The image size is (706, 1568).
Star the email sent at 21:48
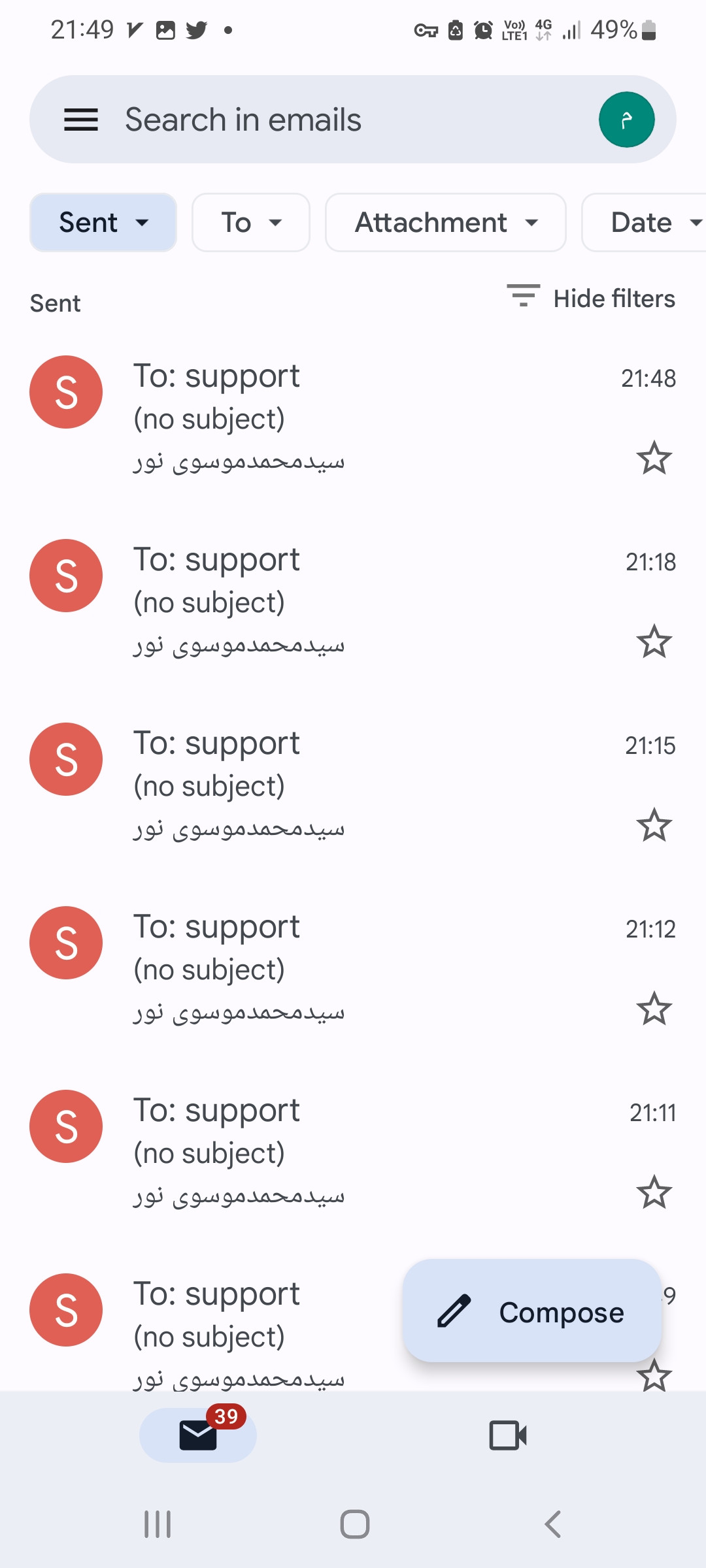[x=654, y=458]
